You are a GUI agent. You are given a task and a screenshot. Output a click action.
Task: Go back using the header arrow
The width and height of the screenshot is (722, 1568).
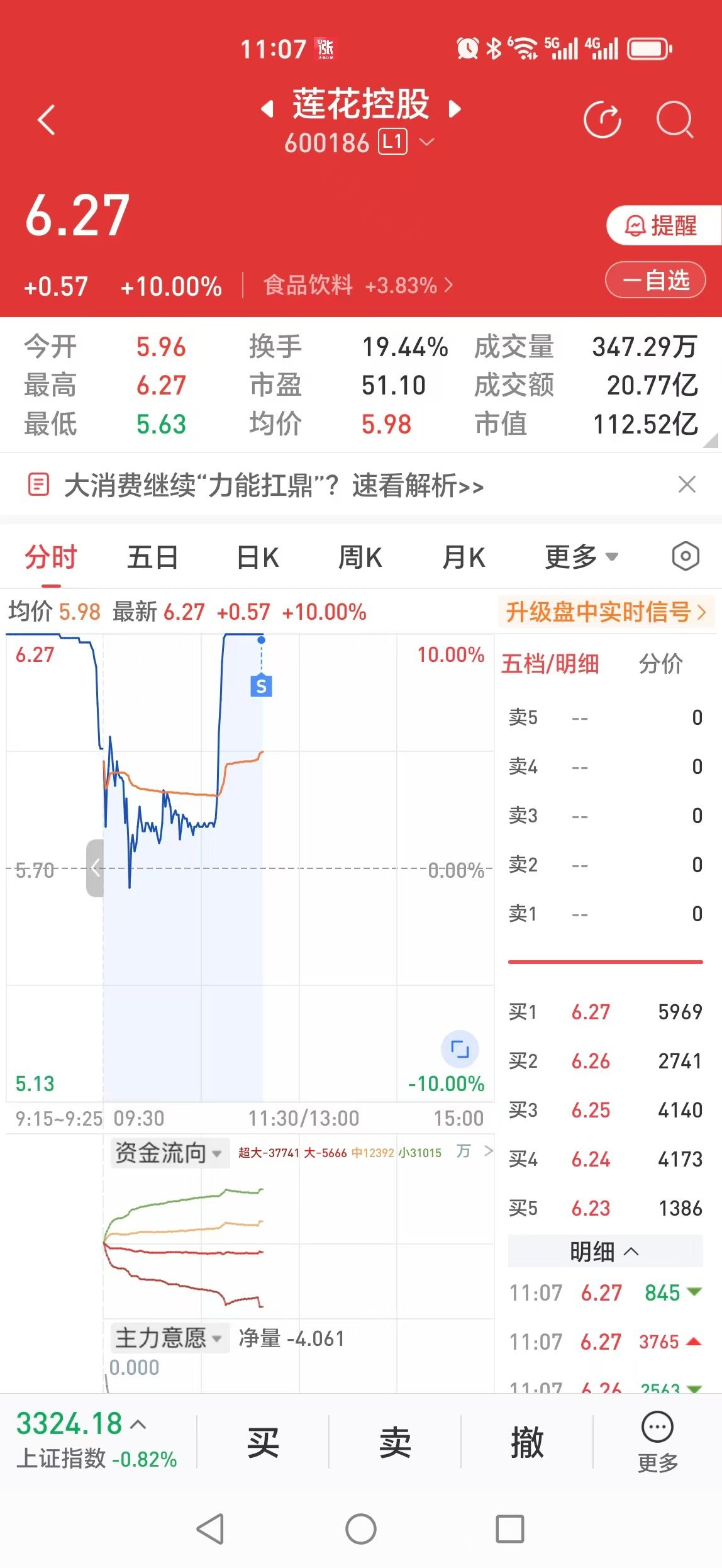click(x=46, y=120)
